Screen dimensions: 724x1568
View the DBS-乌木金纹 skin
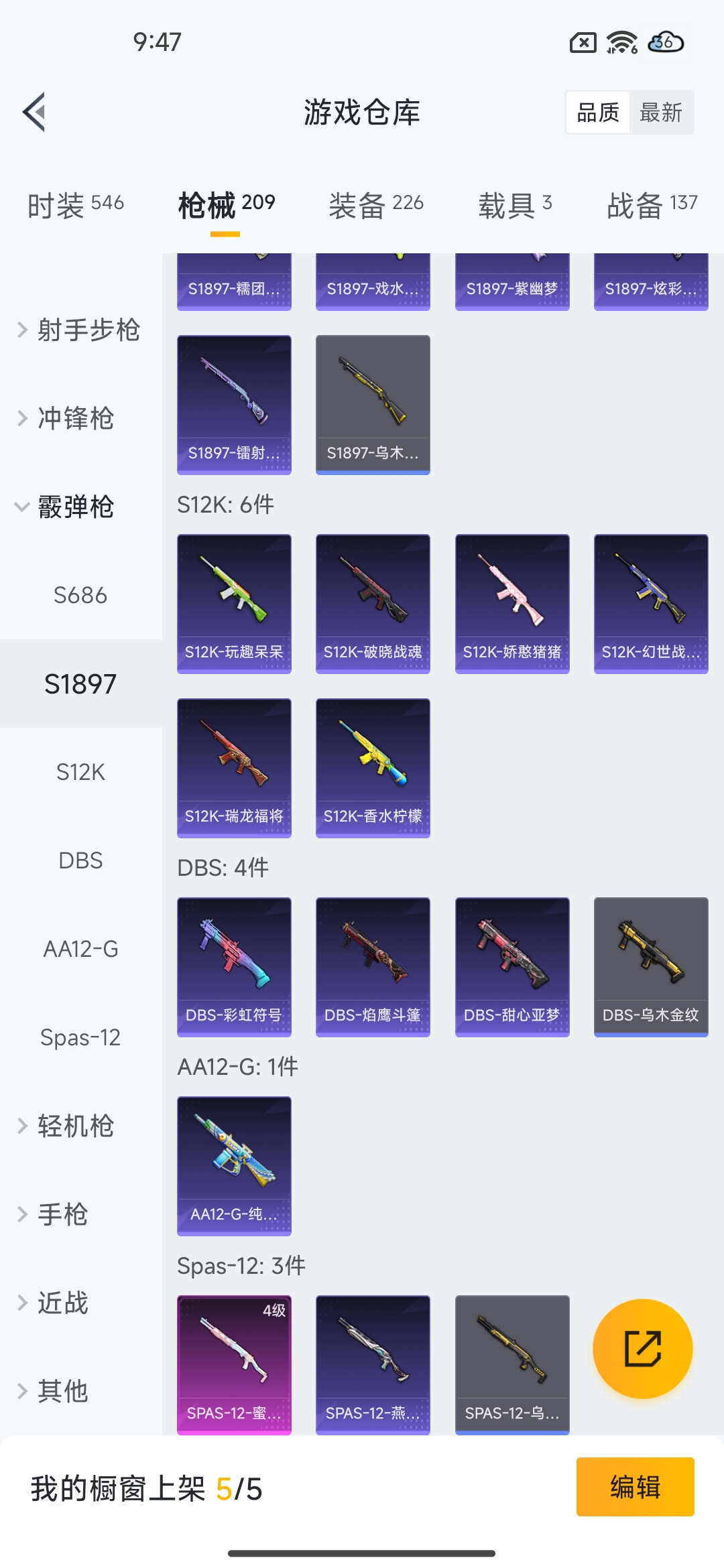click(651, 966)
